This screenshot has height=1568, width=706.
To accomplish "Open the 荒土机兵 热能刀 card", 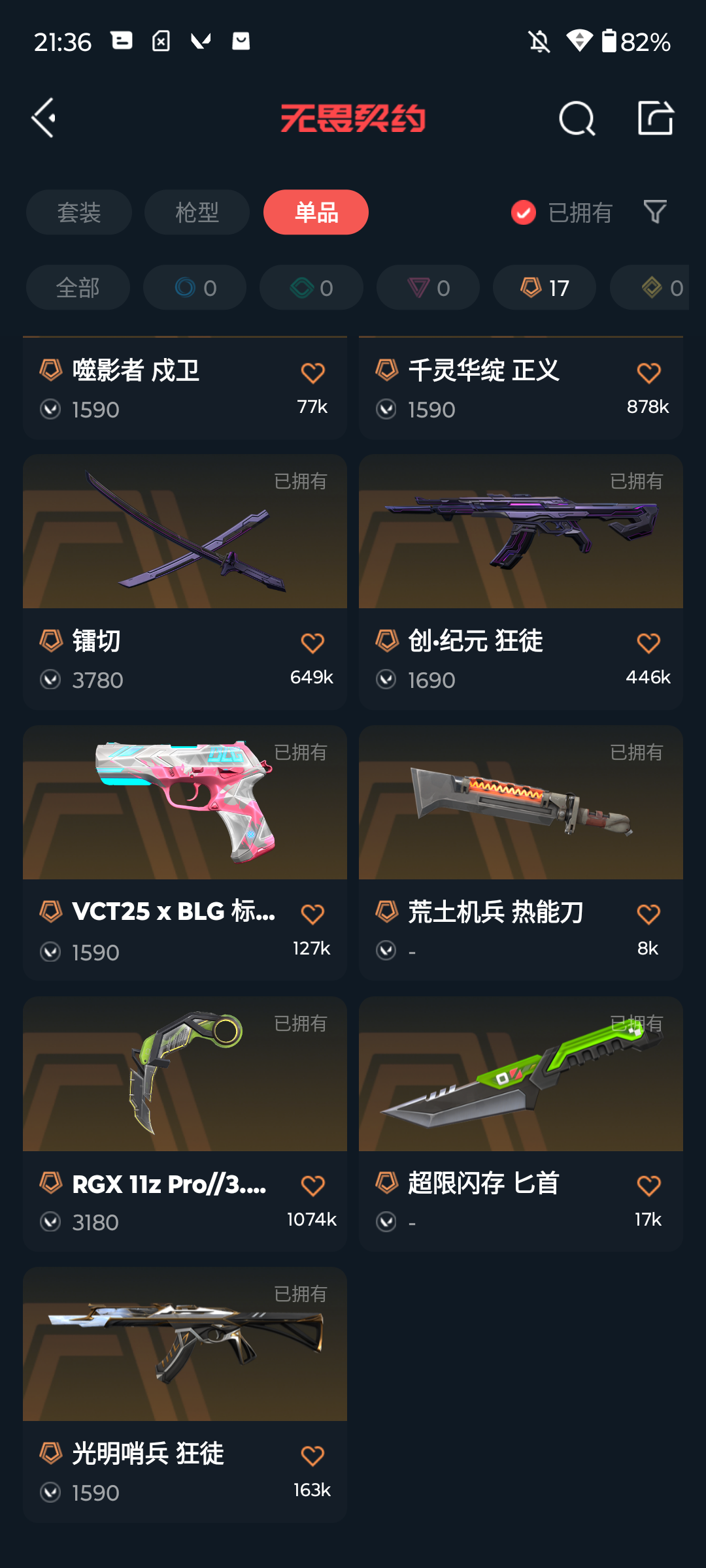I will (521, 853).
